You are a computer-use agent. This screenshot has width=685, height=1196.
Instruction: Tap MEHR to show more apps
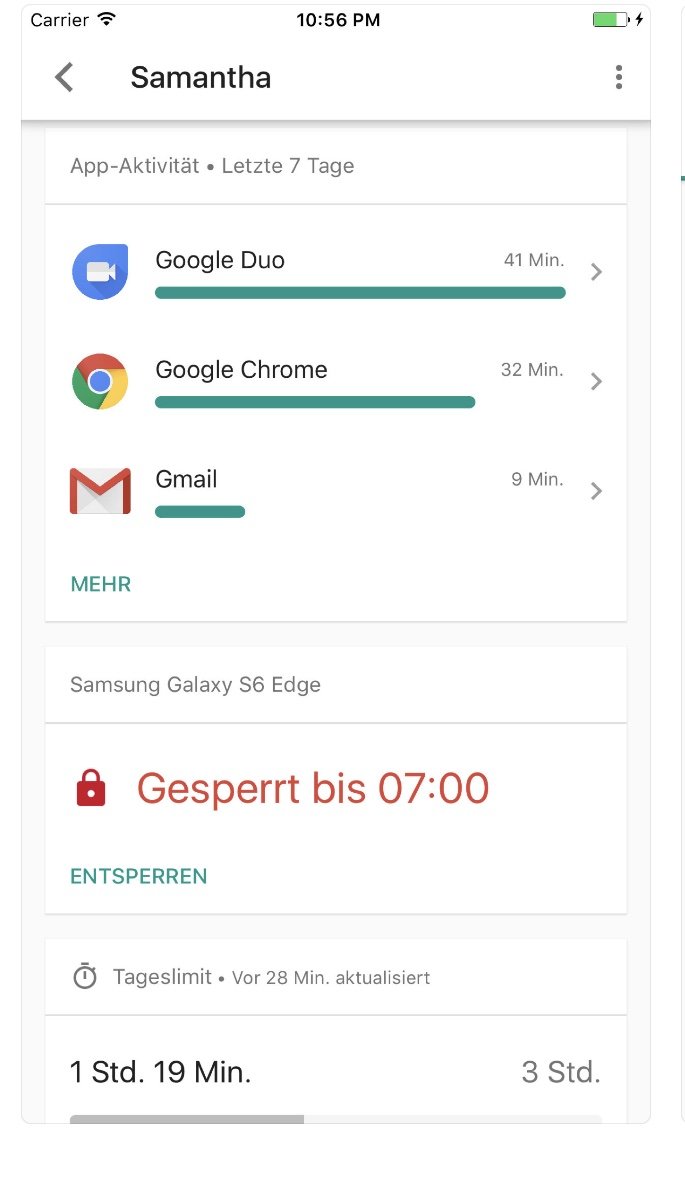point(101,585)
